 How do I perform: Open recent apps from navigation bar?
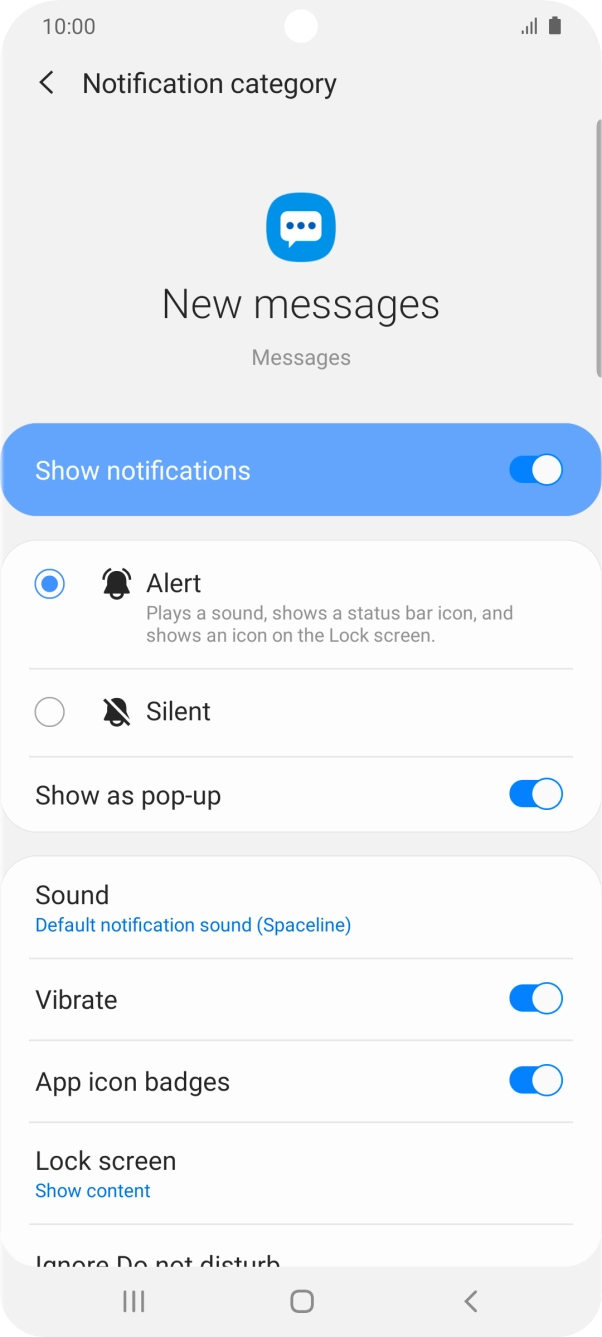133,1301
